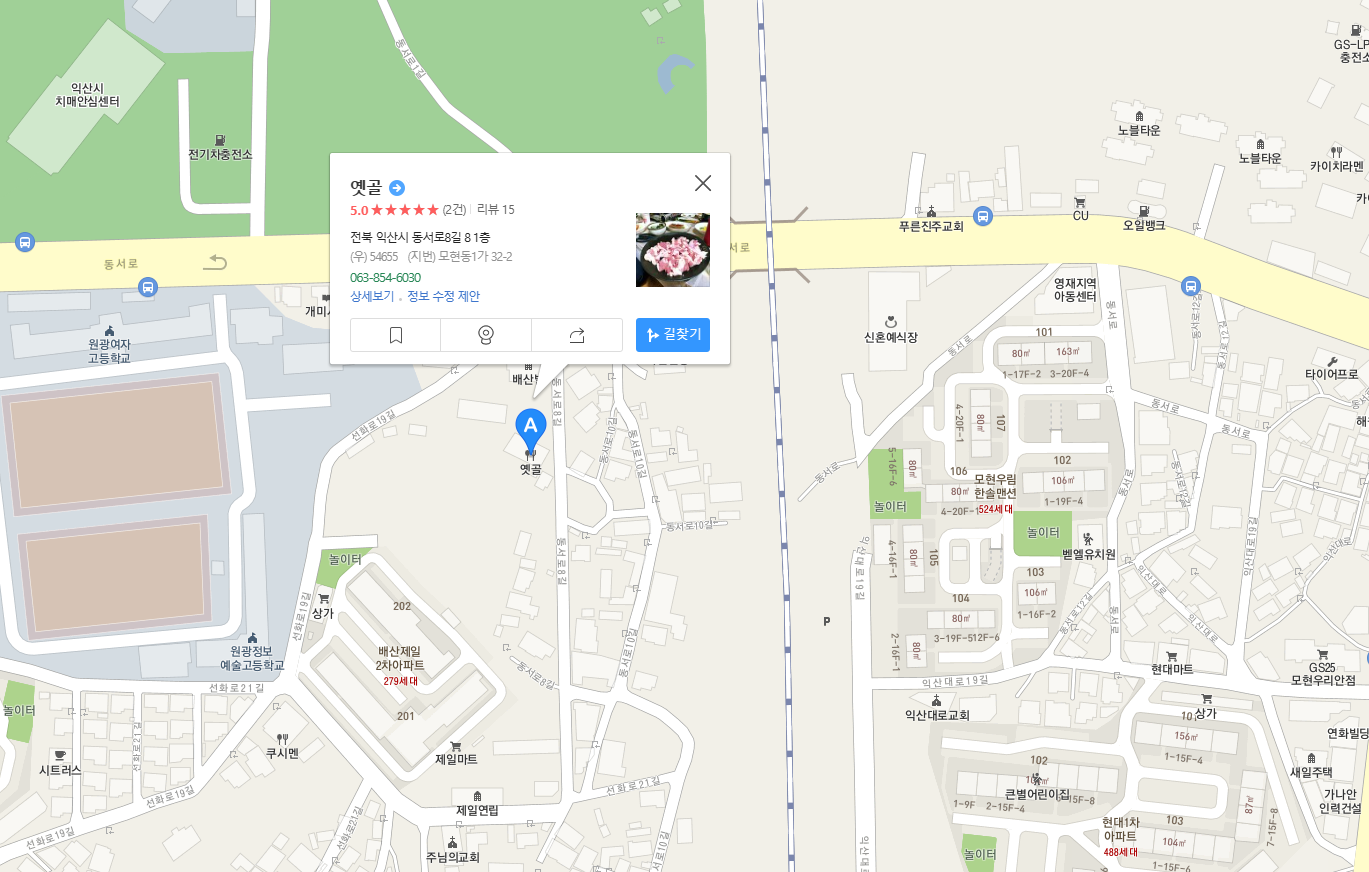Select bus stop near 원광여자고등학교
This screenshot has width=1369, height=872.
click(148, 288)
